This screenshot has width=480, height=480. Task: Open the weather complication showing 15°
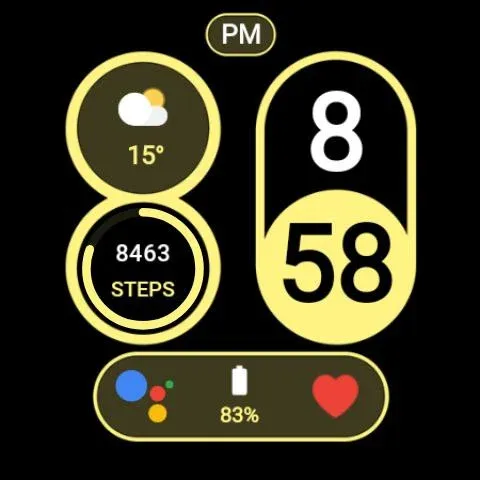[x=143, y=128]
